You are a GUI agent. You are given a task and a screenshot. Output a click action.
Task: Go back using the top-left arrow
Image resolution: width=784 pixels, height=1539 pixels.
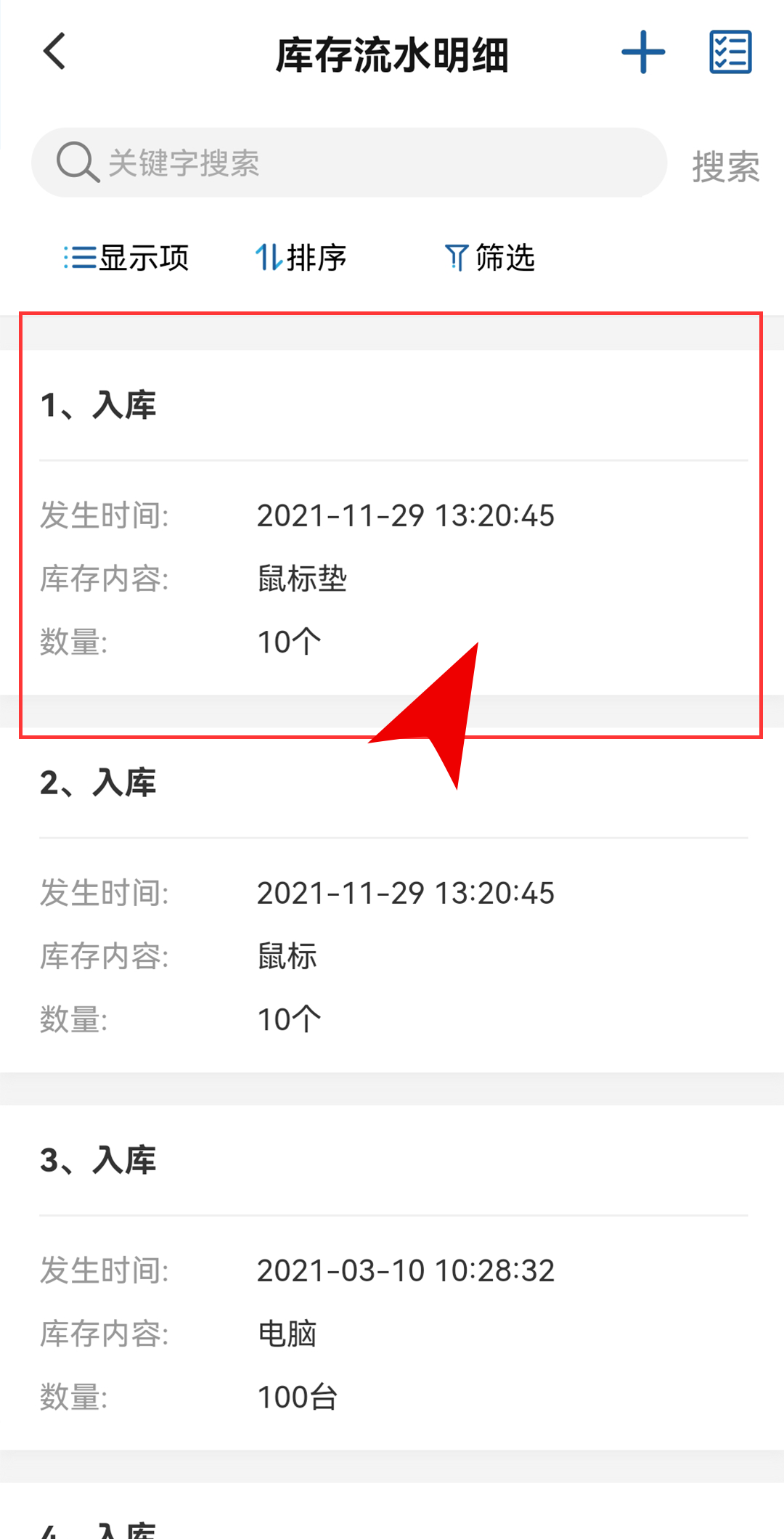tap(54, 52)
